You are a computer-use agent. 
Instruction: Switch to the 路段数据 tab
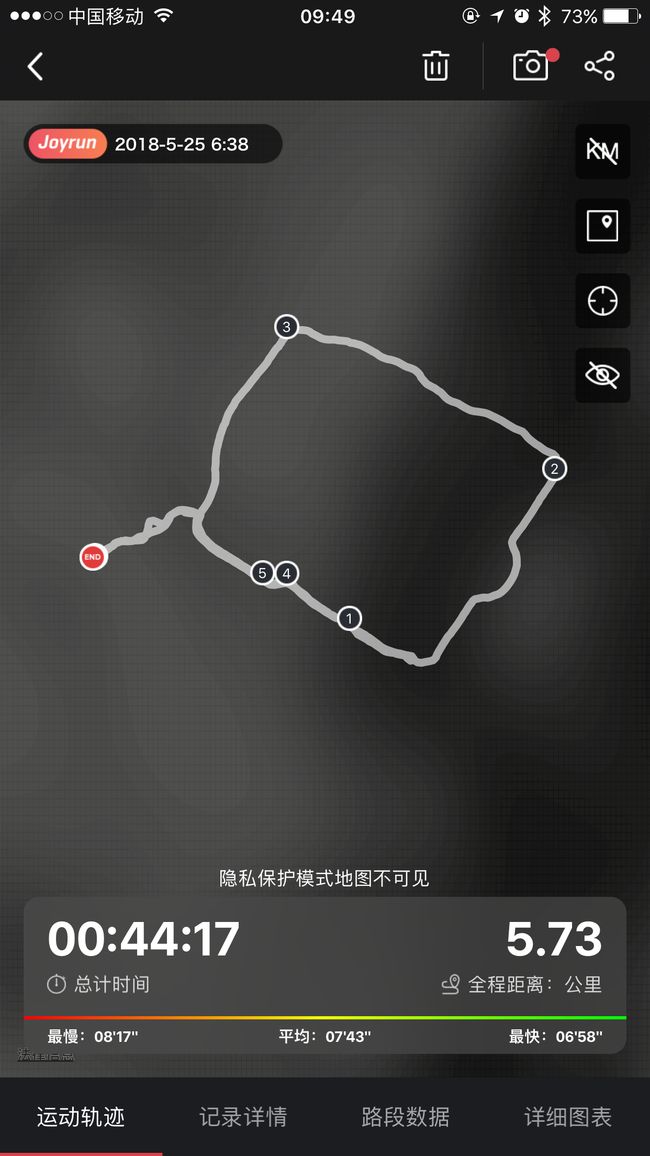pyautogui.click(x=406, y=1116)
